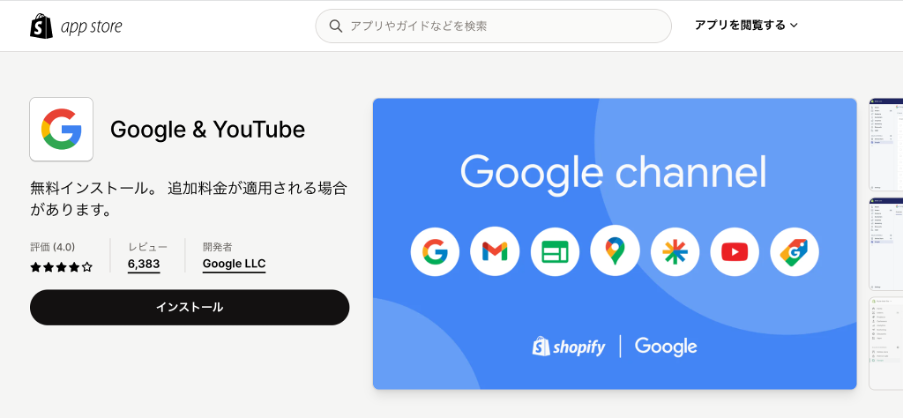
Task: Install the Google & YouTube app
Action: pyautogui.click(x=189, y=307)
